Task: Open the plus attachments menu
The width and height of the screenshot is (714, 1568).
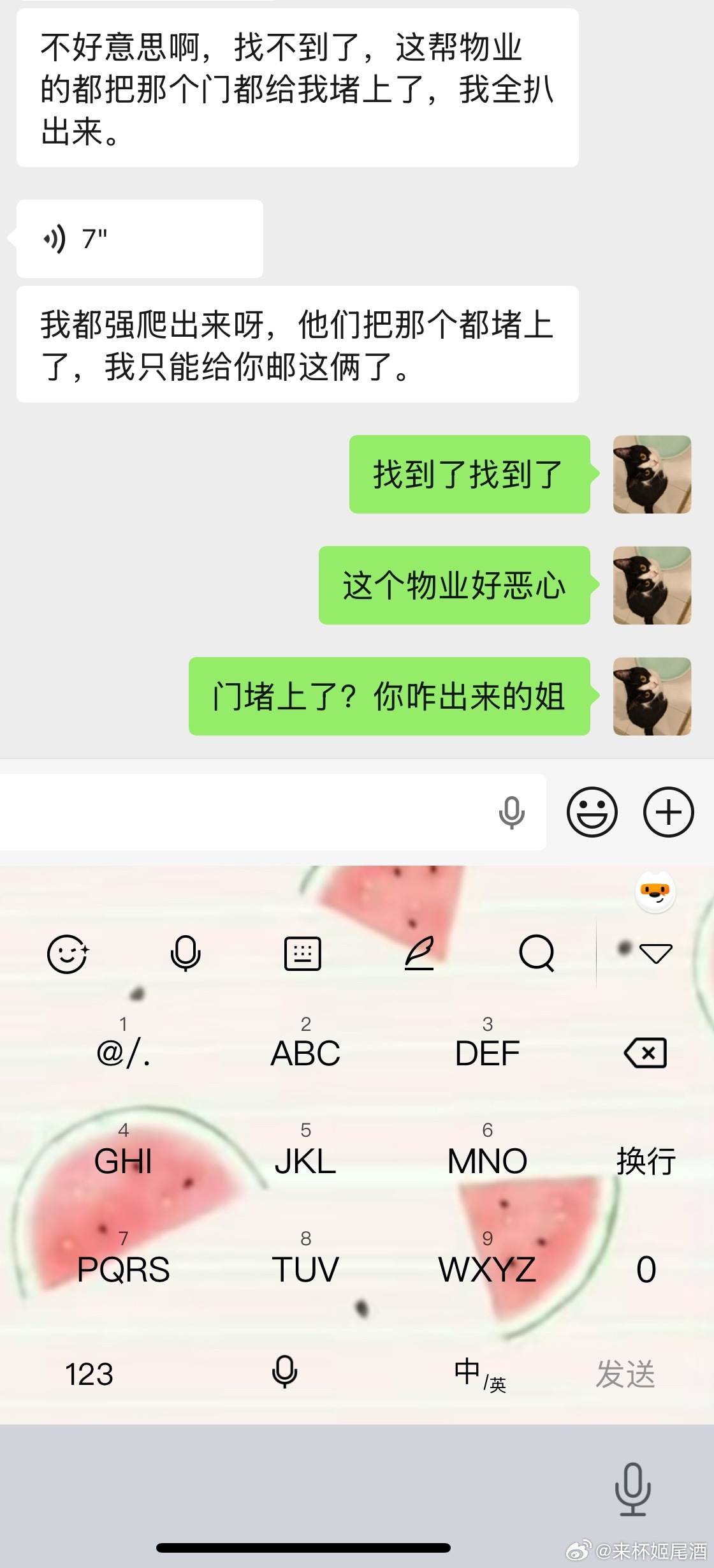Action: tap(668, 812)
